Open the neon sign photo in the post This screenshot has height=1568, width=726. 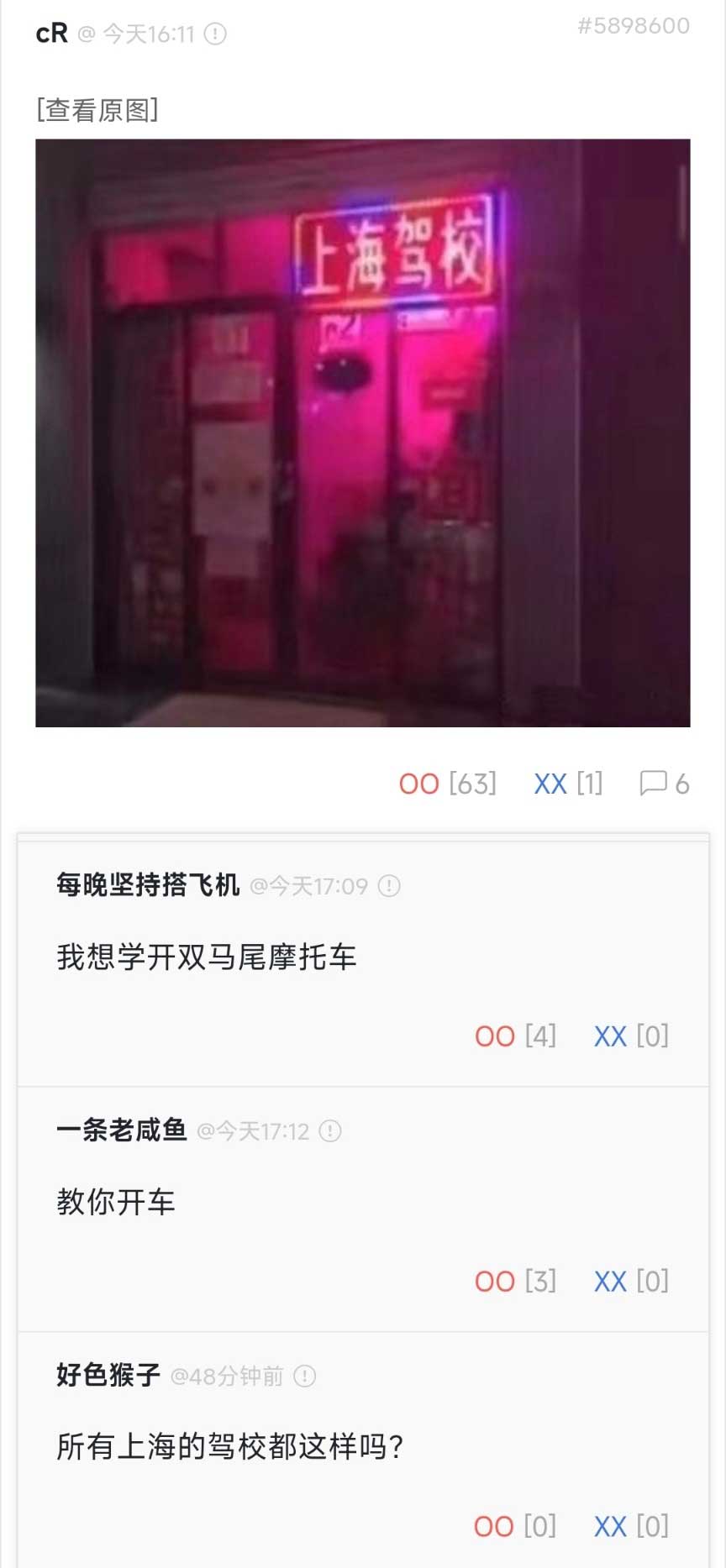coord(362,433)
